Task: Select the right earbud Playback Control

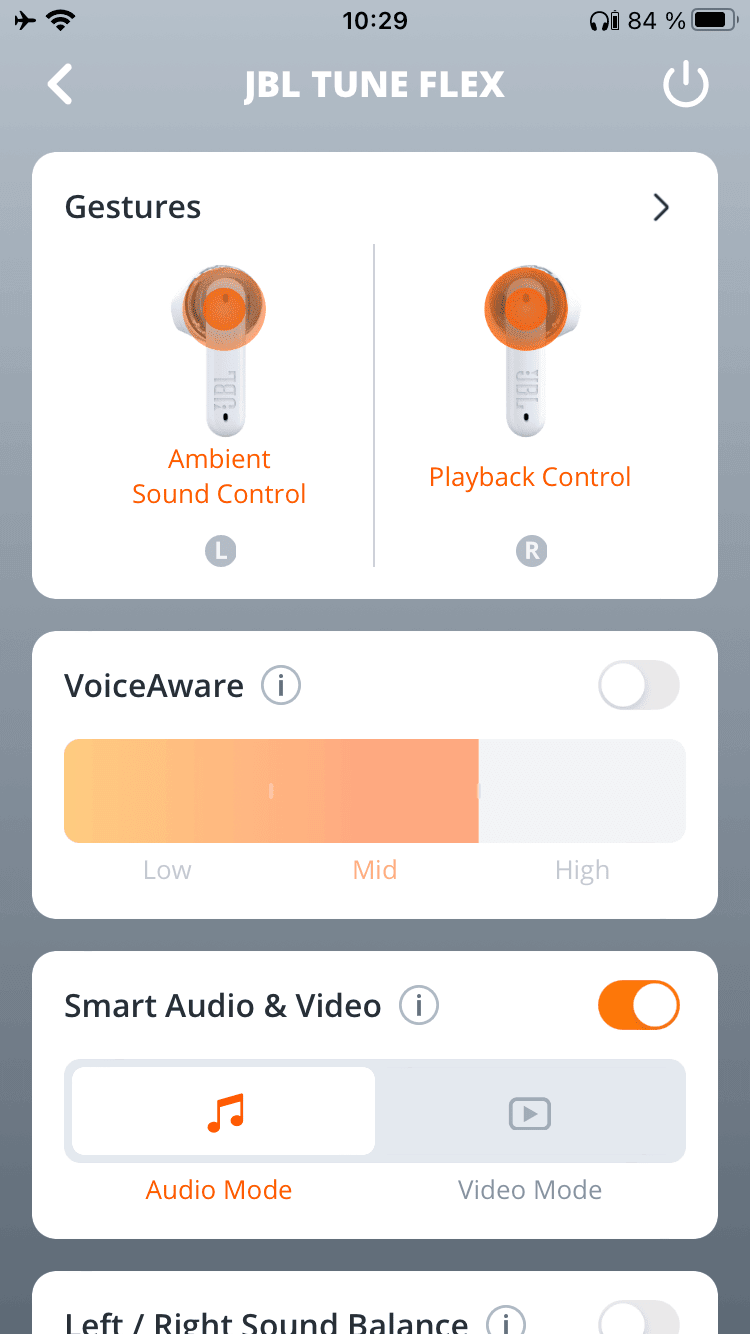Action: (x=530, y=400)
